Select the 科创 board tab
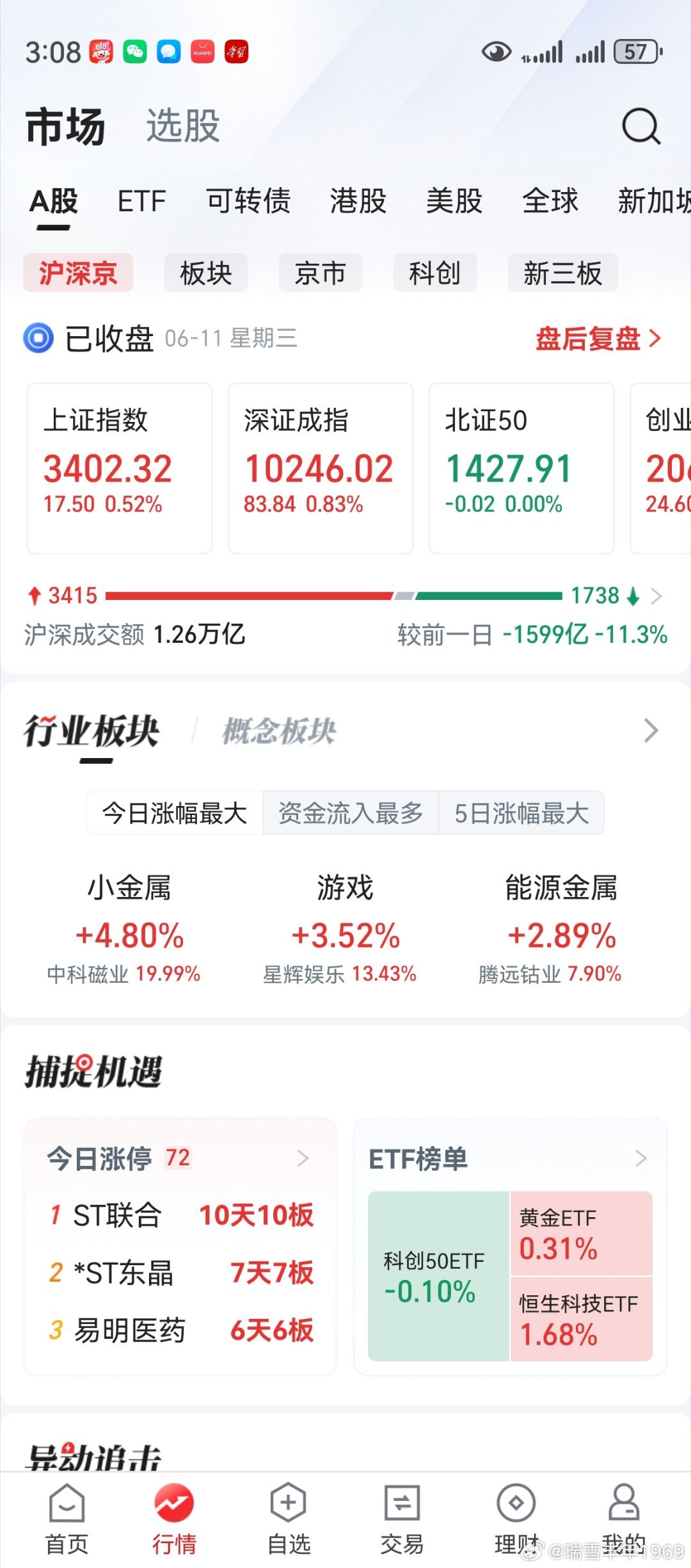 click(435, 273)
